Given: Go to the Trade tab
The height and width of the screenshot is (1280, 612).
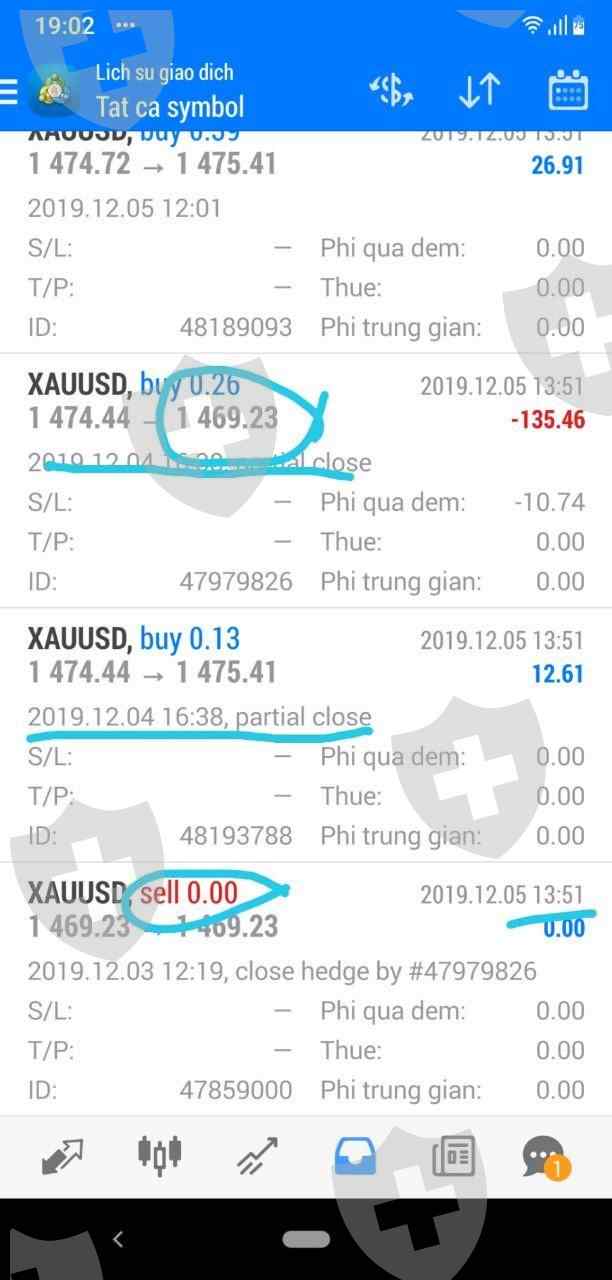Looking at the screenshot, I should (x=257, y=1158).
